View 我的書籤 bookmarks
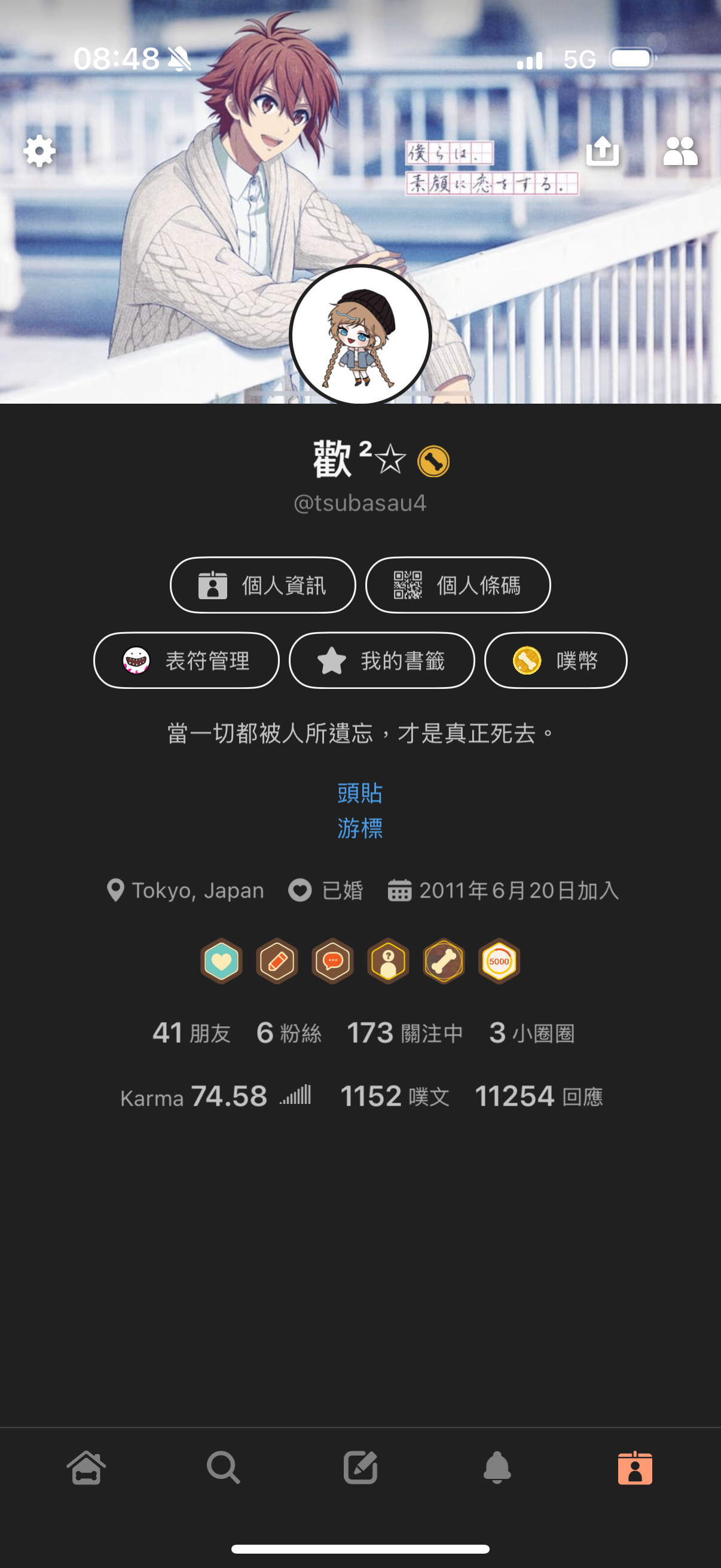 point(381,660)
